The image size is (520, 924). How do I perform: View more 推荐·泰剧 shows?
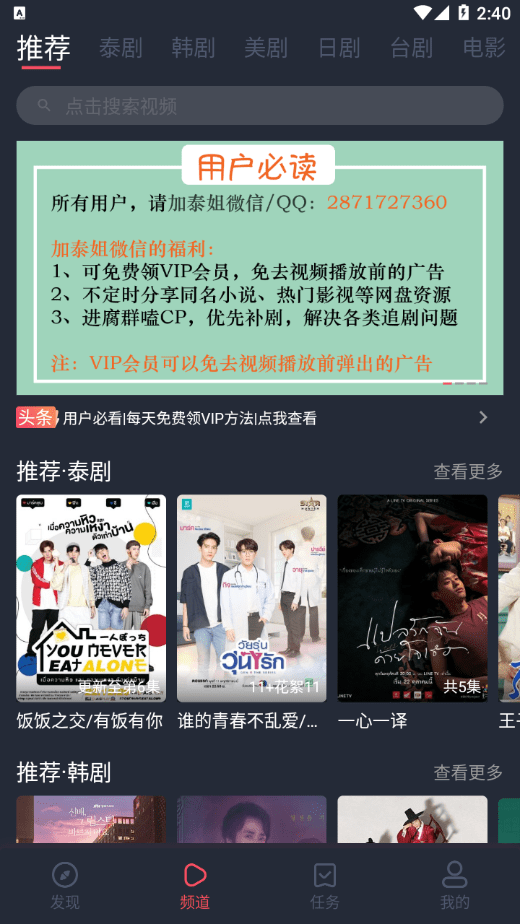click(468, 471)
